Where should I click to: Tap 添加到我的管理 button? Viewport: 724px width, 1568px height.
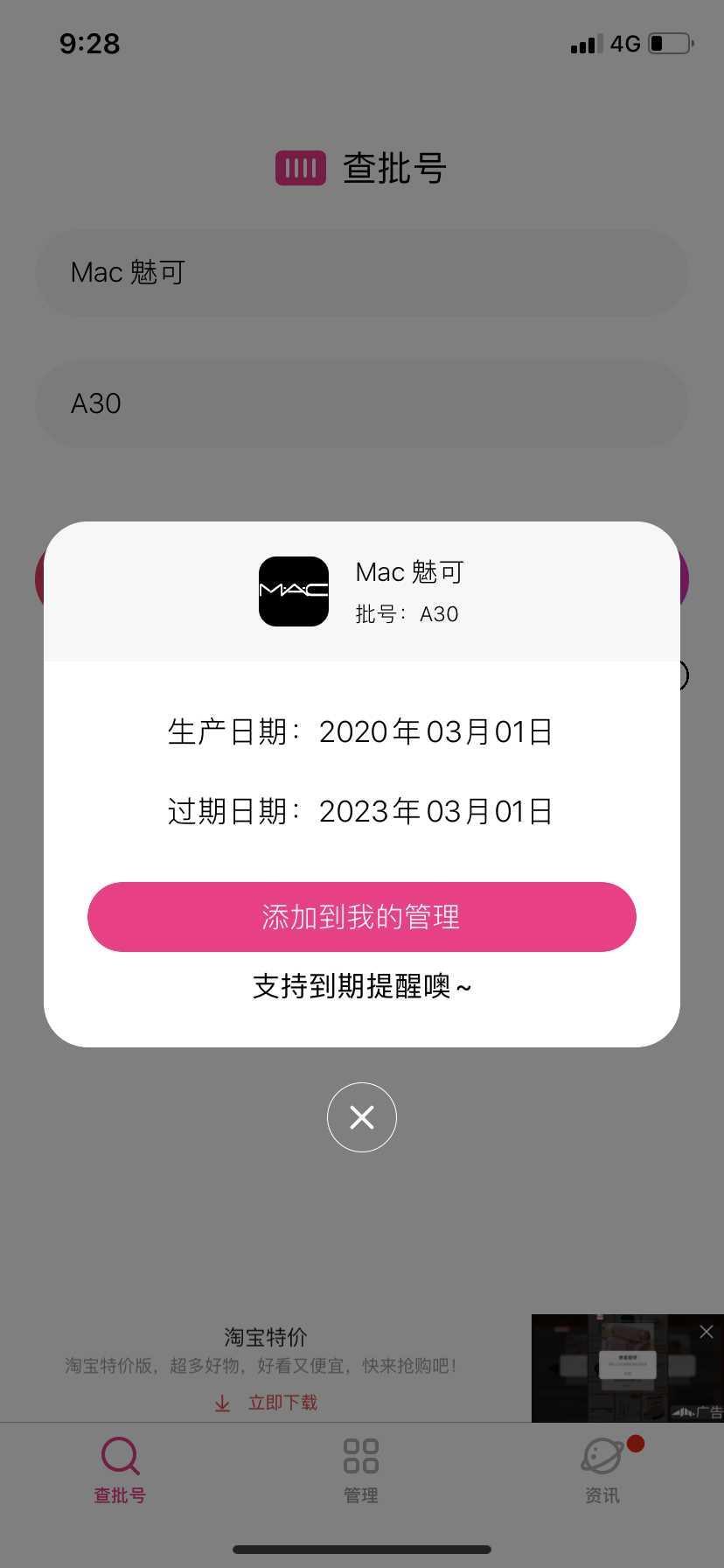(361, 916)
